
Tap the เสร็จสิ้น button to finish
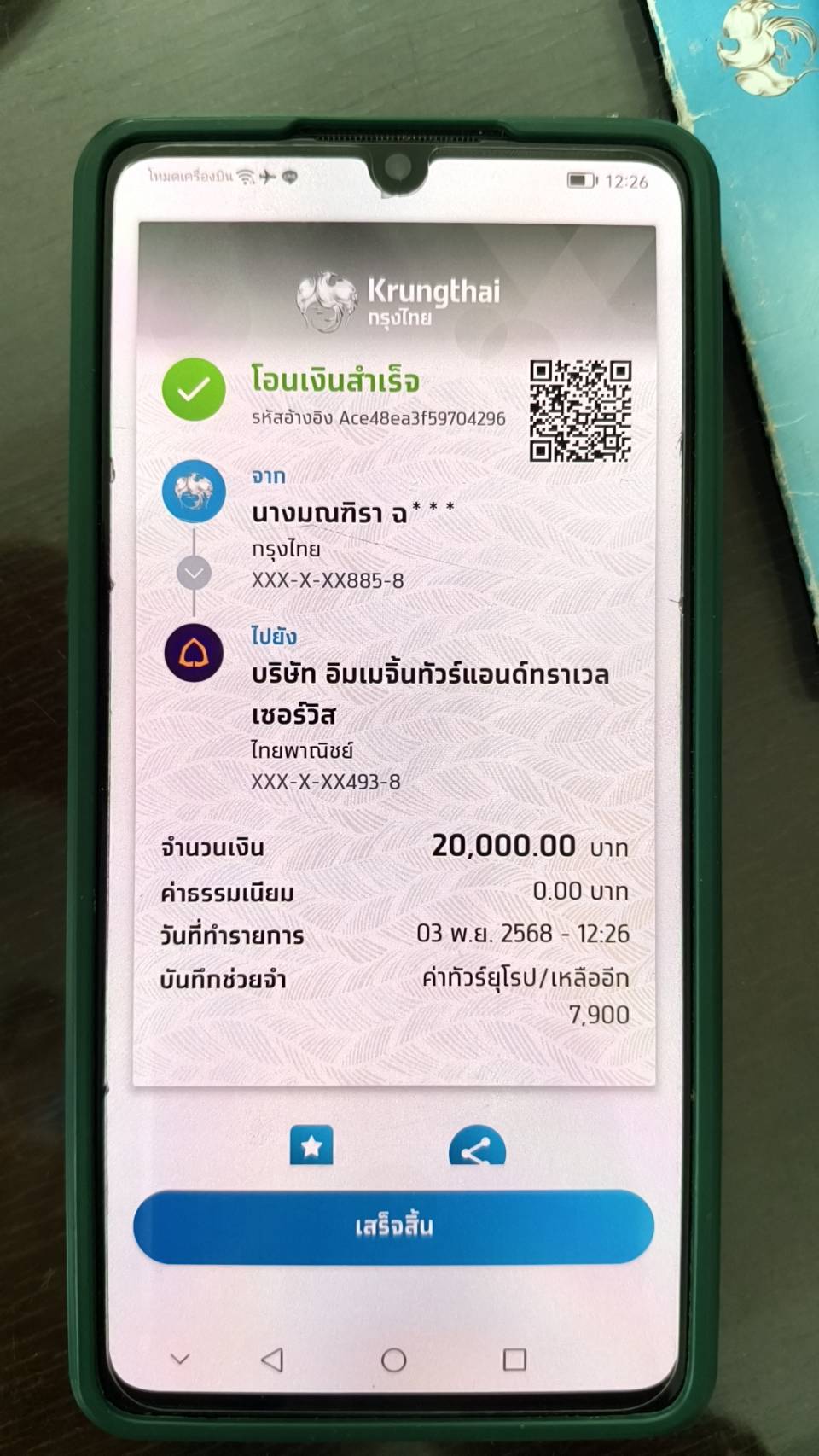point(393,1226)
